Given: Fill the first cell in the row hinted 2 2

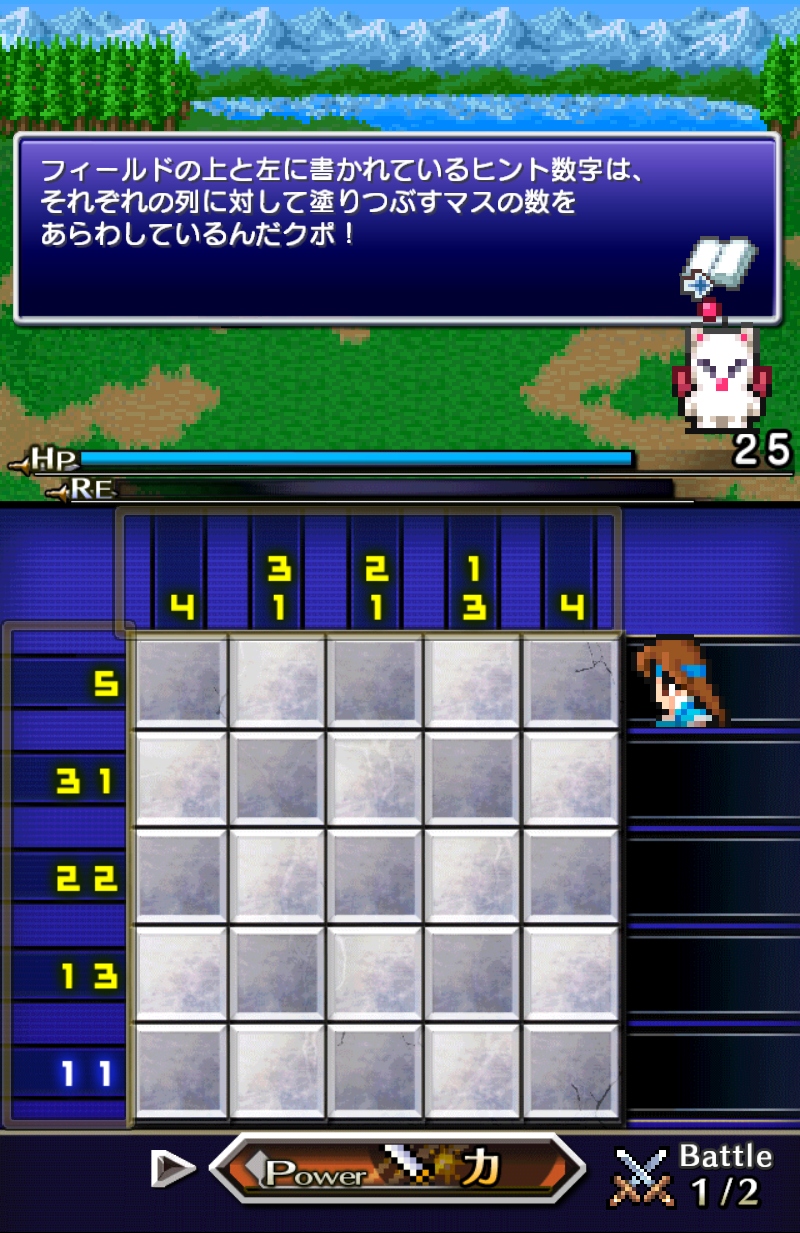Looking at the screenshot, I should tap(181, 877).
